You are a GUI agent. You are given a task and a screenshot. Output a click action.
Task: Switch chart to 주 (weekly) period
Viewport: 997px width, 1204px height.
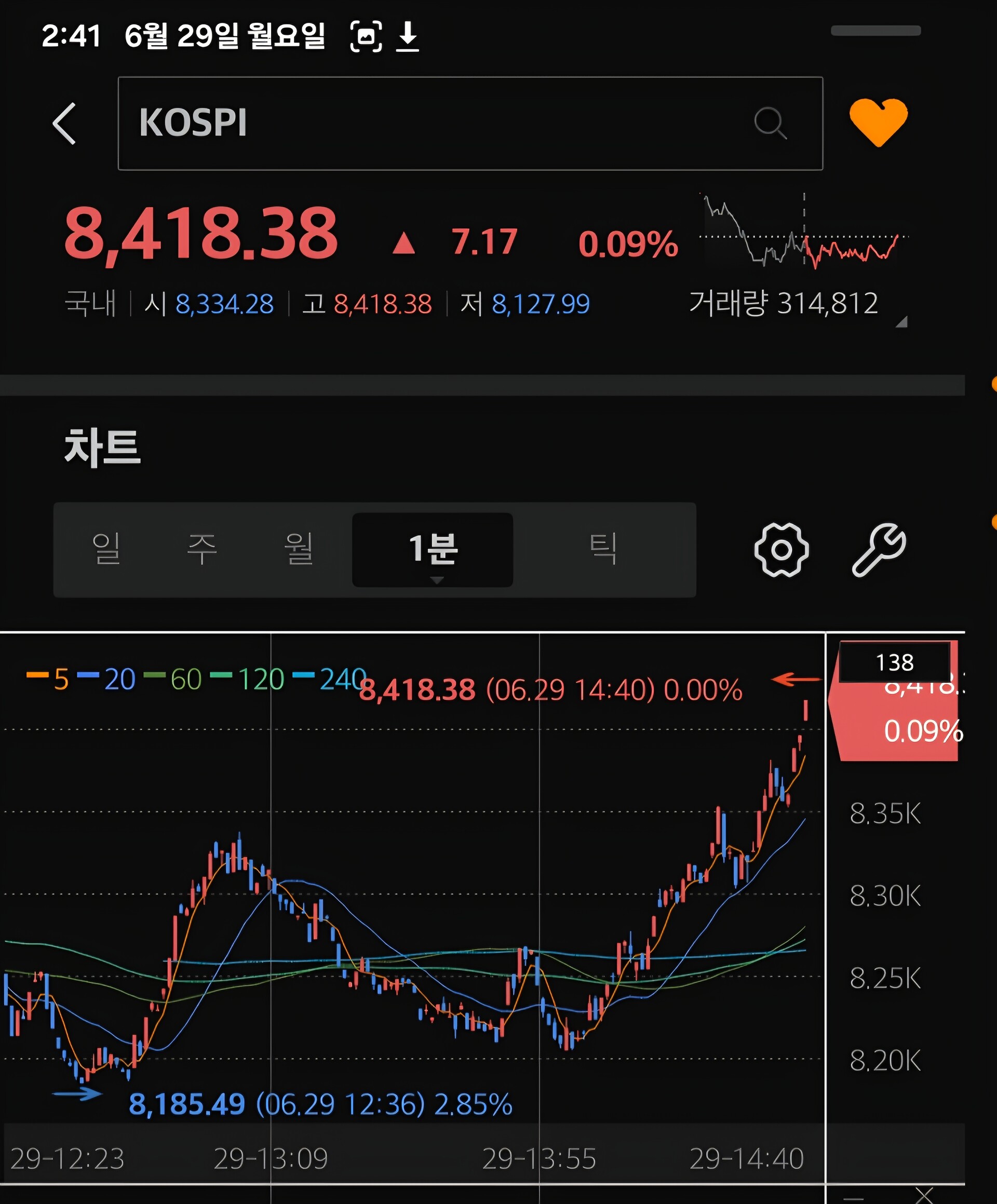202,549
